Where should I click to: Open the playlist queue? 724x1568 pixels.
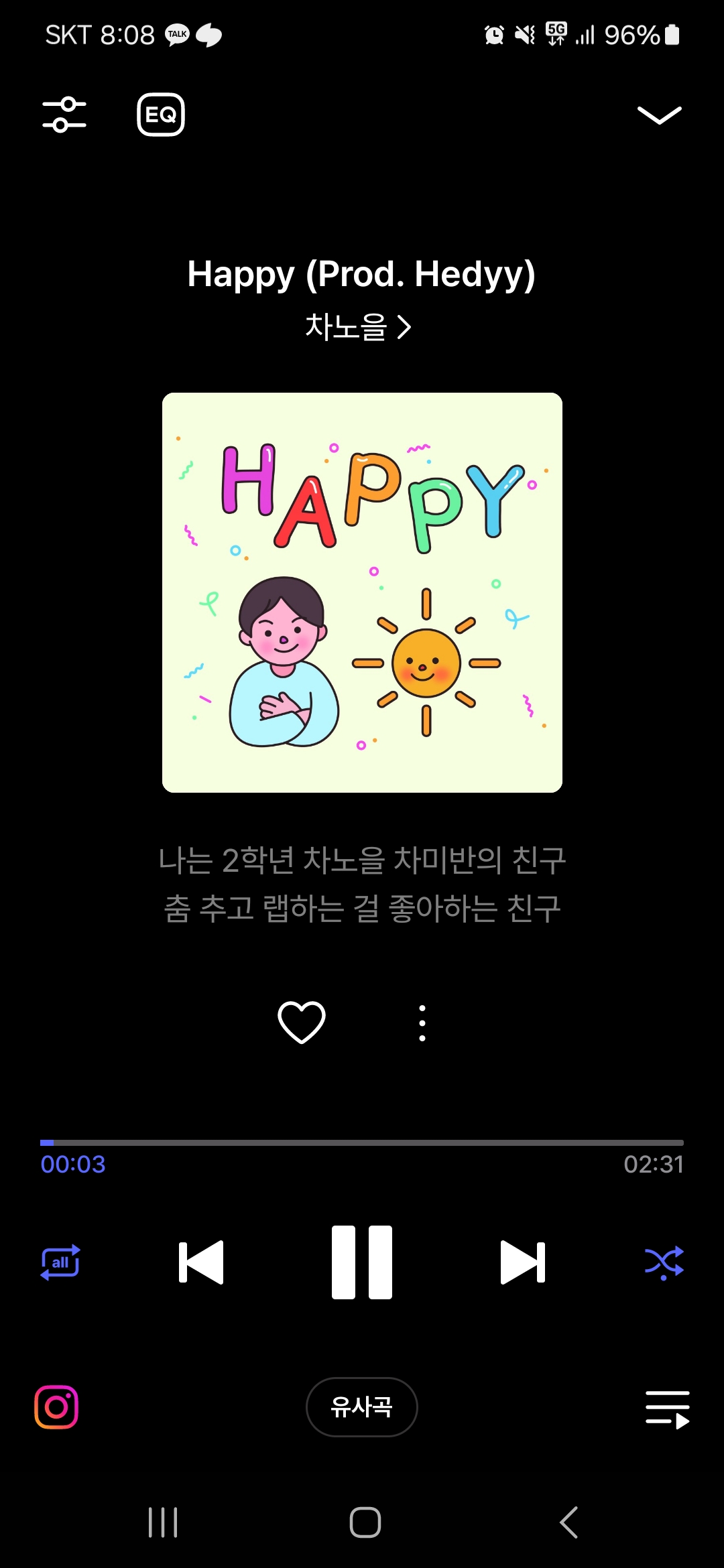click(x=667, y=1409)
